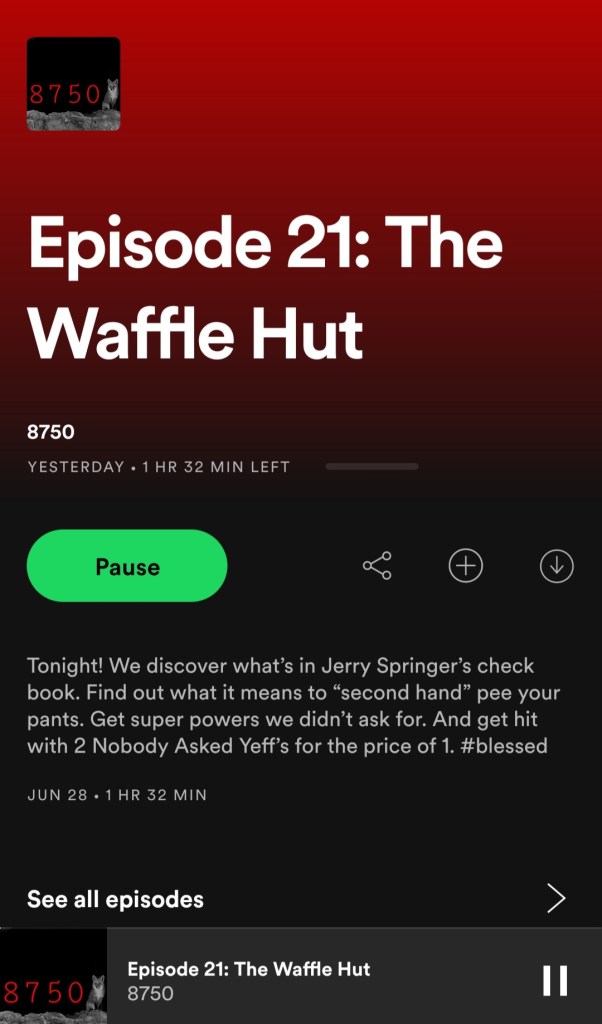Add this episode to your library
This screenshot has width=602, height=1024.
[x=465, y=566]
